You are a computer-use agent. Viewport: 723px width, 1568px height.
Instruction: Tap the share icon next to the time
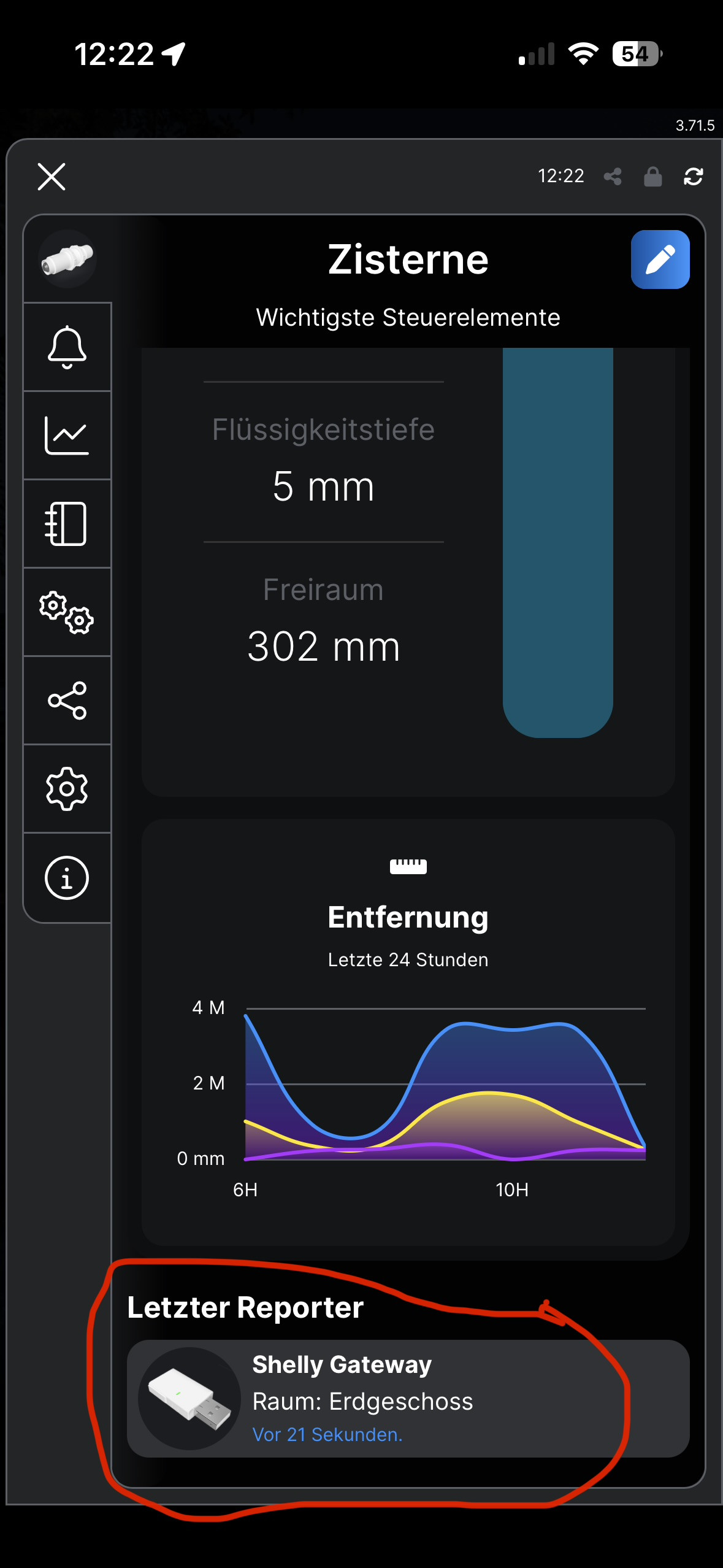[x=613, y=177]
